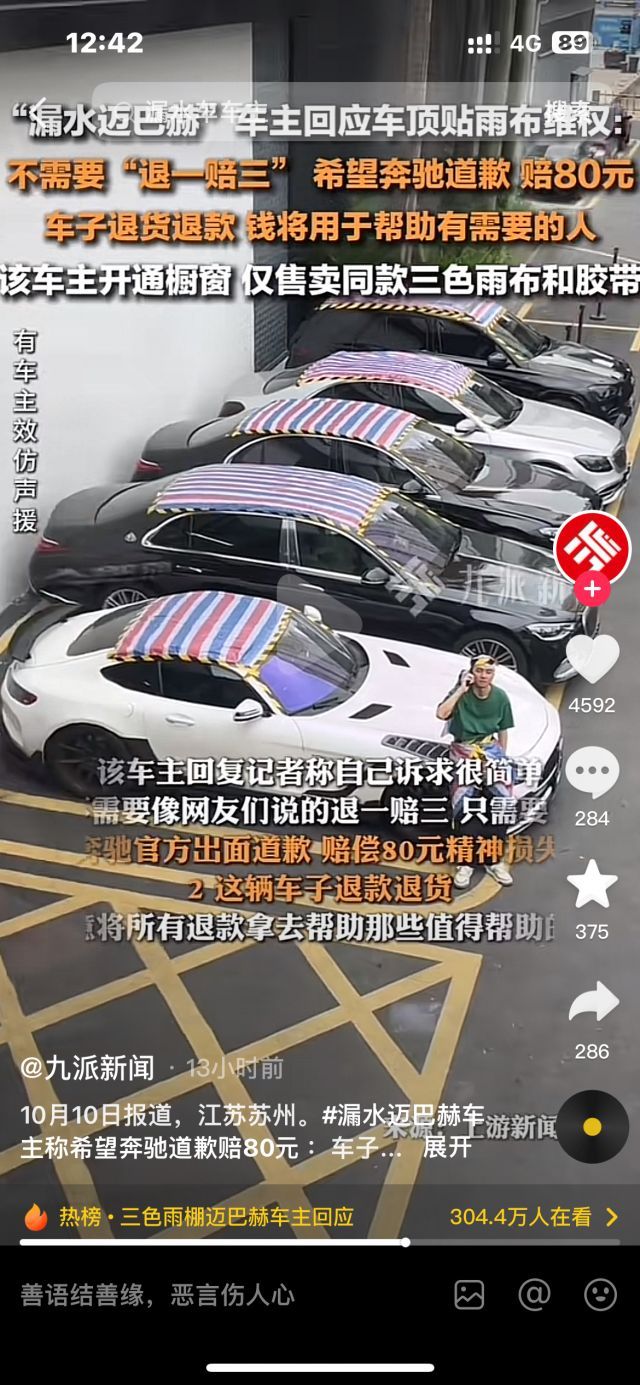Tap the 搜索 button at top right
Viewport: 640px width, 1385px height.
pyautogui.click(x=595, y=109)
